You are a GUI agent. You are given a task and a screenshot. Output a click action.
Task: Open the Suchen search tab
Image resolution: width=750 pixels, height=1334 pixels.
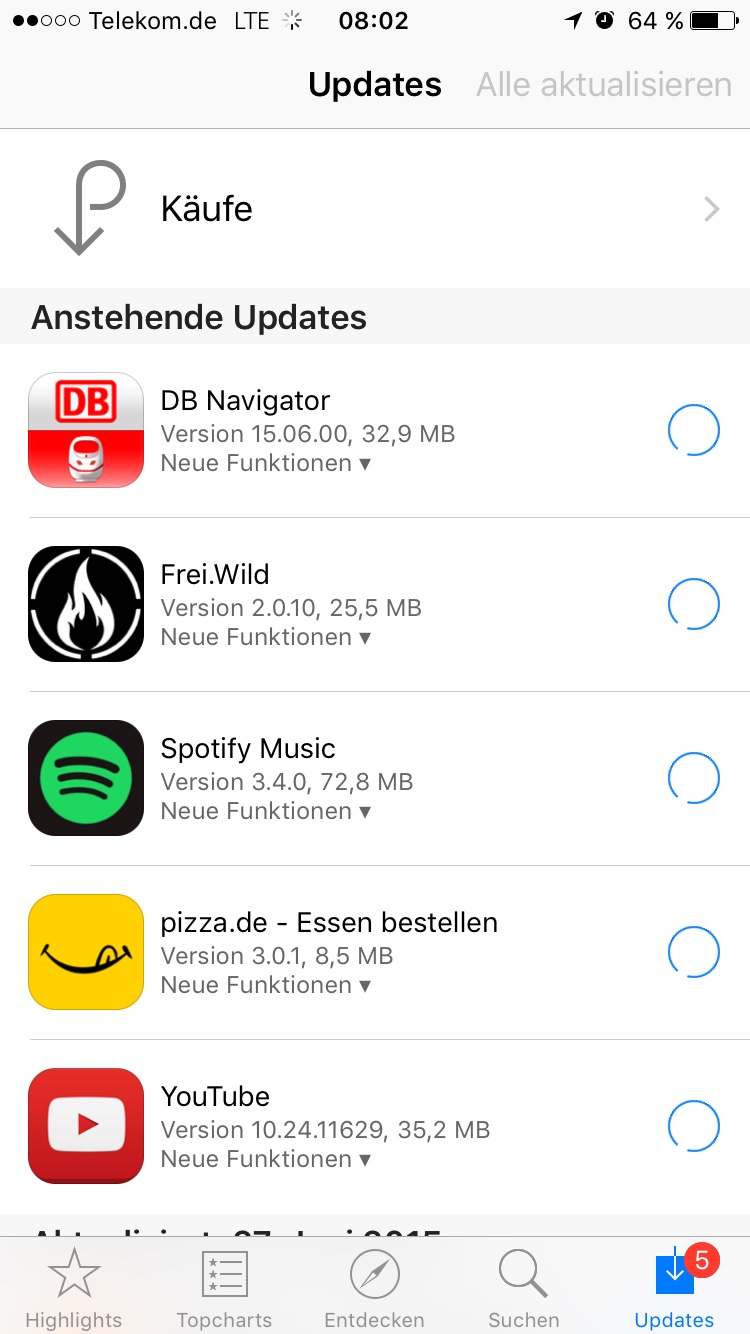point(523,1288)
